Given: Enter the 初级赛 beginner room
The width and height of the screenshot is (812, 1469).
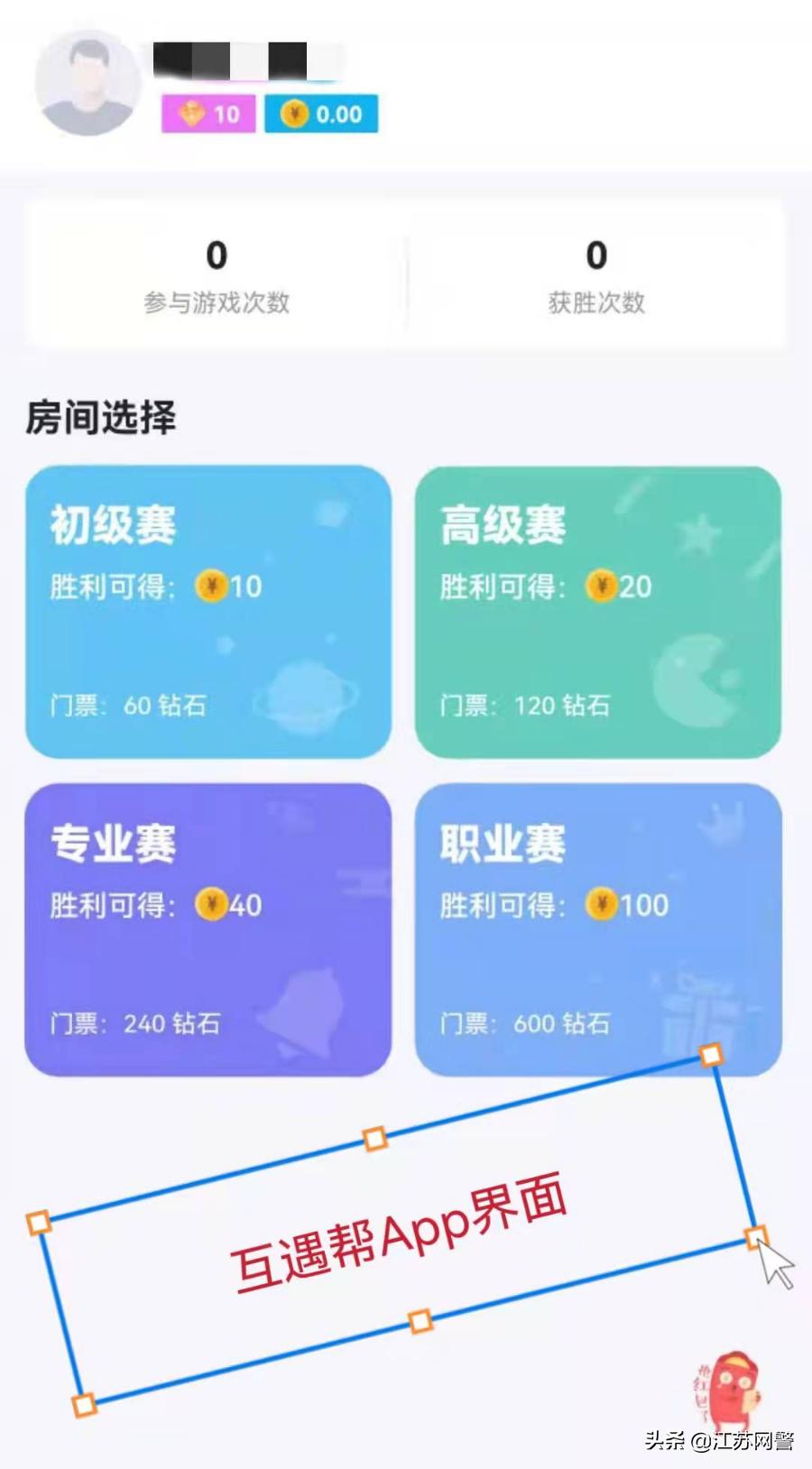Looking at the screenshot, I should [x=208, y=609].
